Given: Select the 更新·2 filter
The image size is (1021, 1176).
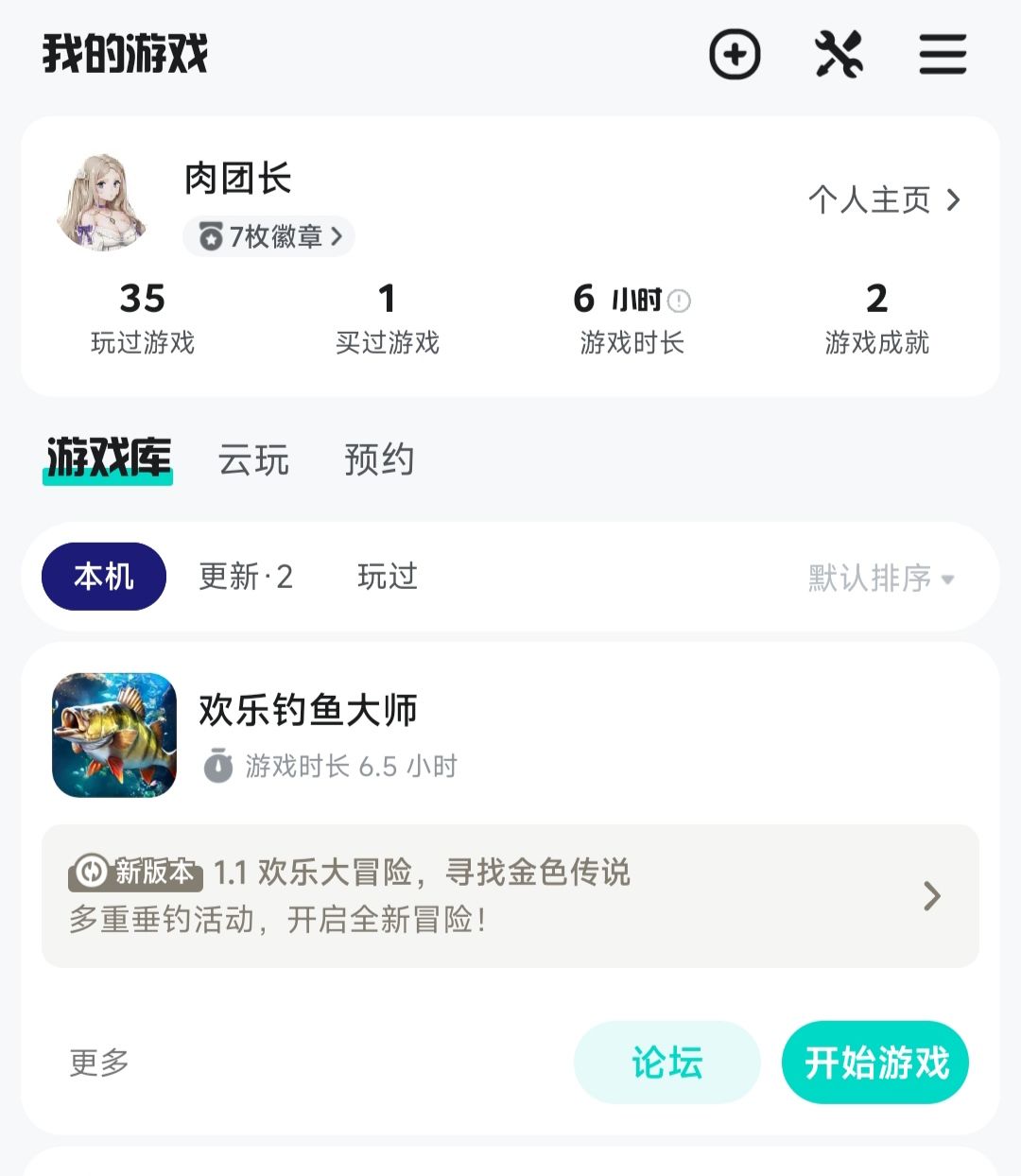Looking at the screenshot, I should [246, 577].
